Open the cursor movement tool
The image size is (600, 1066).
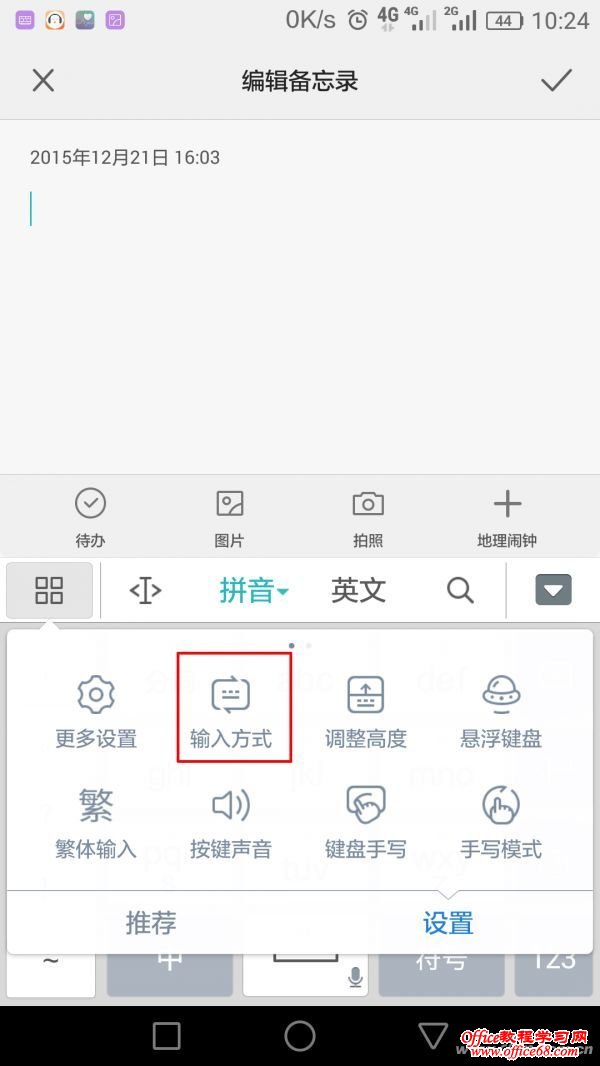click(x=145, y=590)
